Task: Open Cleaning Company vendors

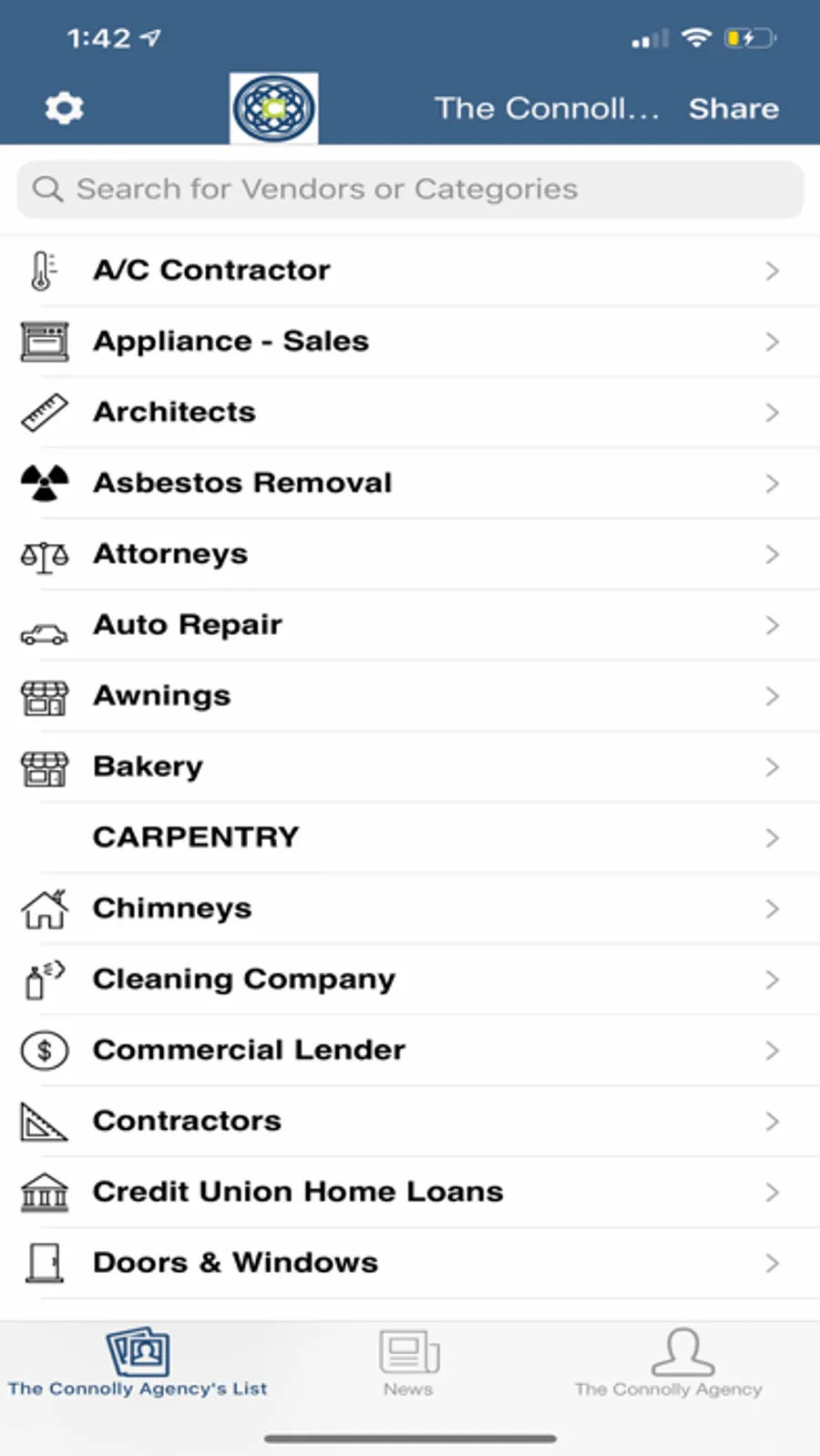Action: (410, 979)
